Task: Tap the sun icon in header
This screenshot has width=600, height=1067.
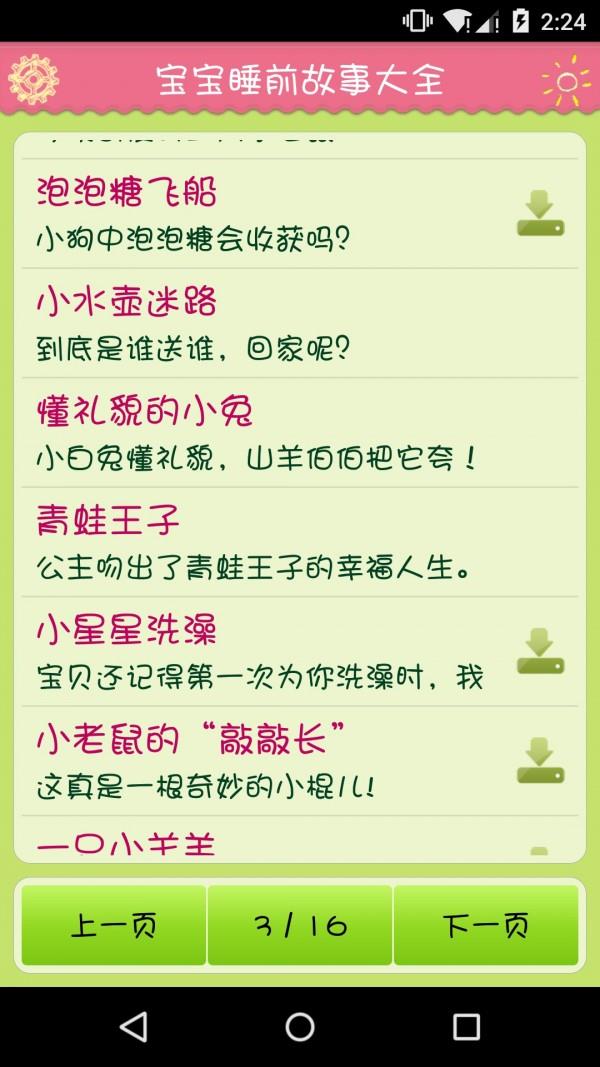Action: click(x=565, y=79)
